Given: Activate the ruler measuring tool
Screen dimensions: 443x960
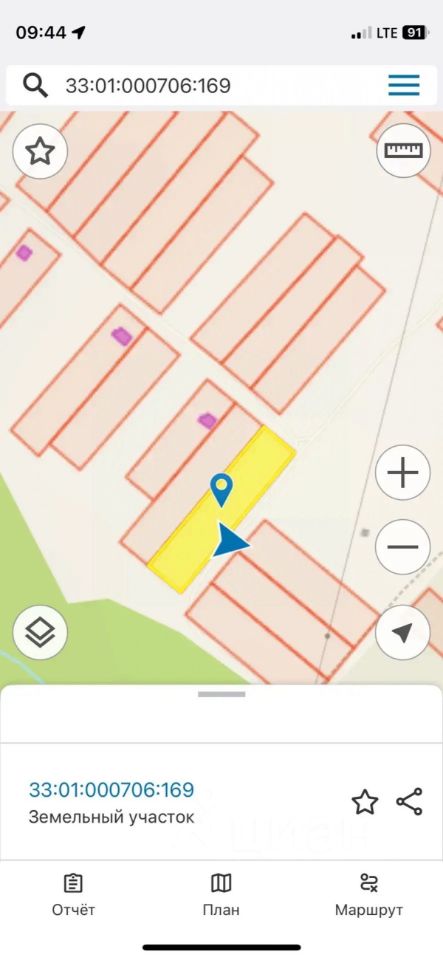Looking at the screenshot, I should coord(403,151).
